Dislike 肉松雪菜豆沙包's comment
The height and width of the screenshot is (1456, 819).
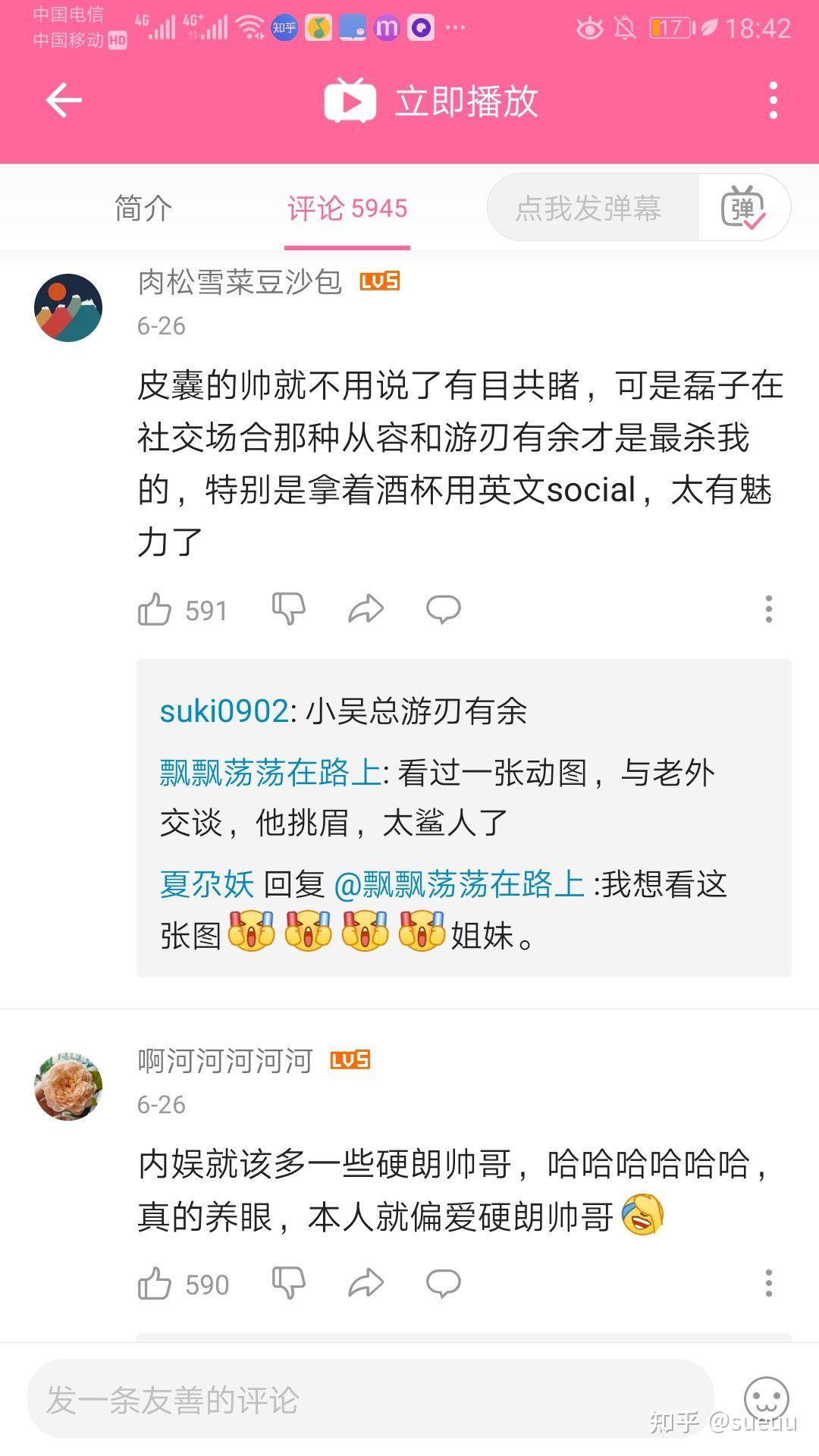coord(288,608)
